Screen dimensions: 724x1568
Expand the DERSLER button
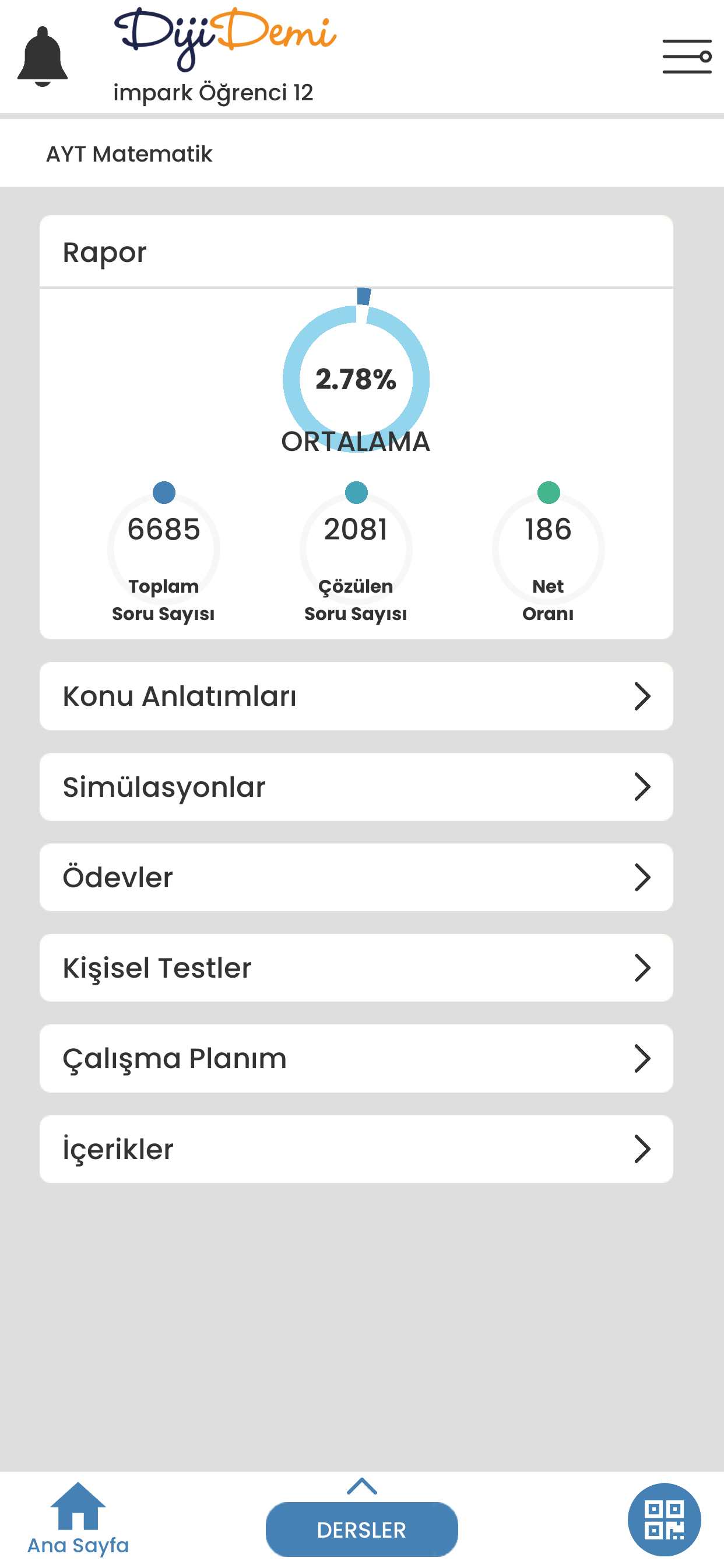pos(361,1528)
